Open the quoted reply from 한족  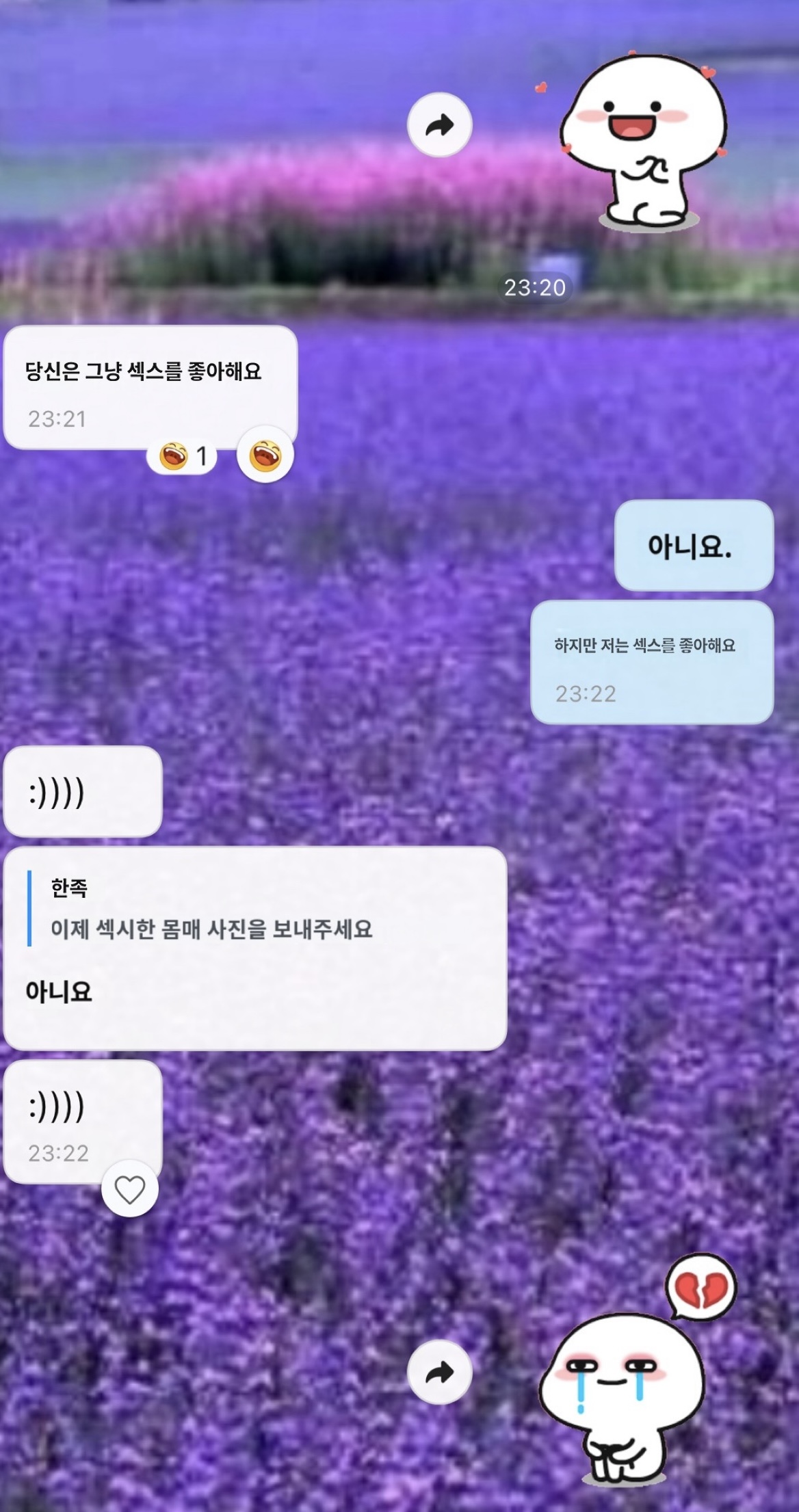click(205, 909)
